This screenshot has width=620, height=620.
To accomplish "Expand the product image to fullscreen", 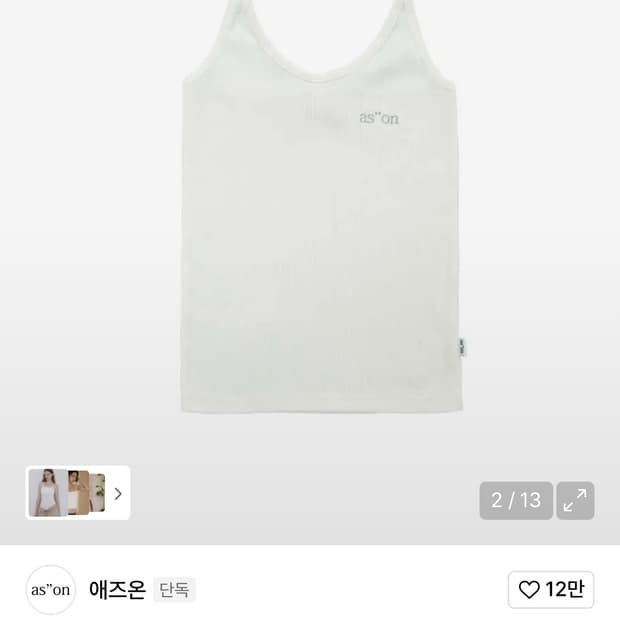I will click(575, 501).
